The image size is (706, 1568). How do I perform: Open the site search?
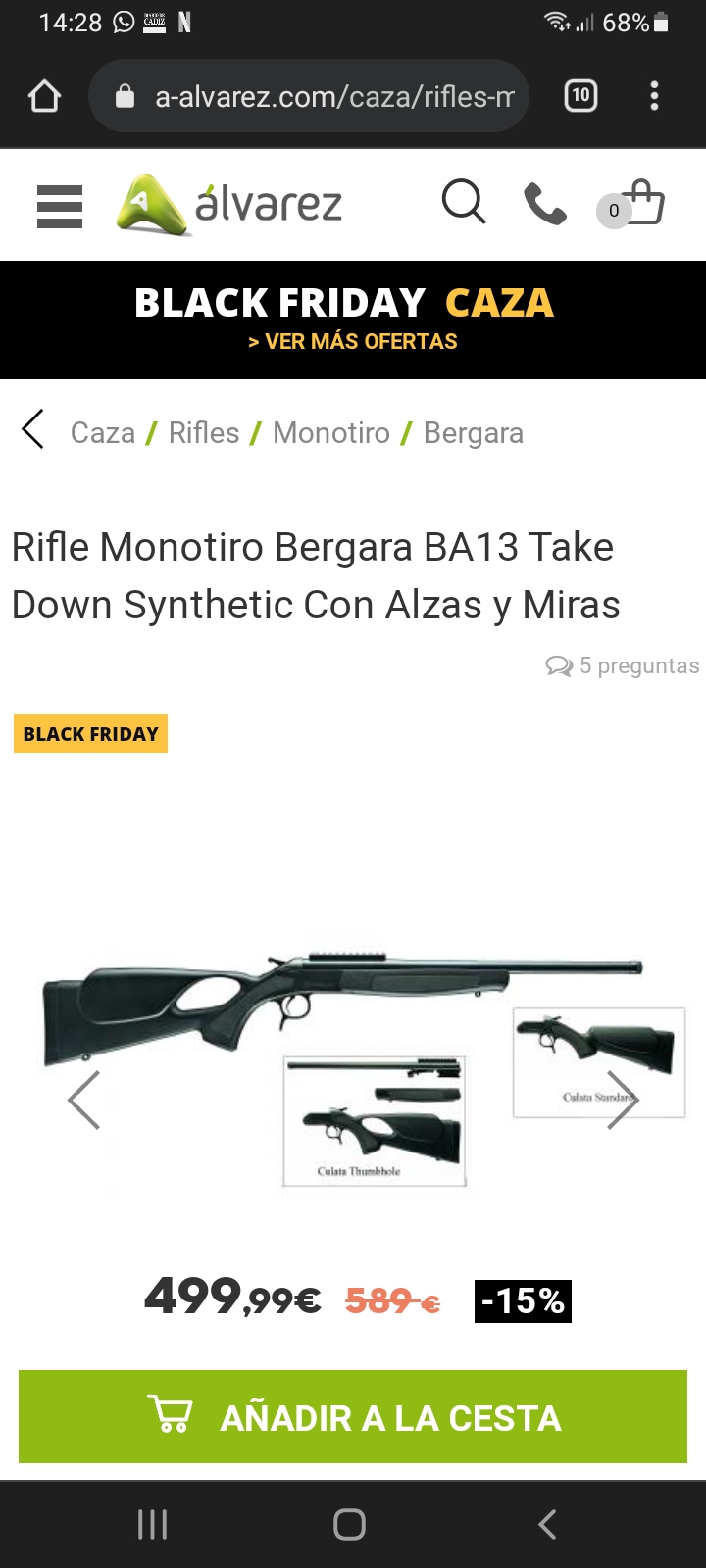[x=463, y=203]
